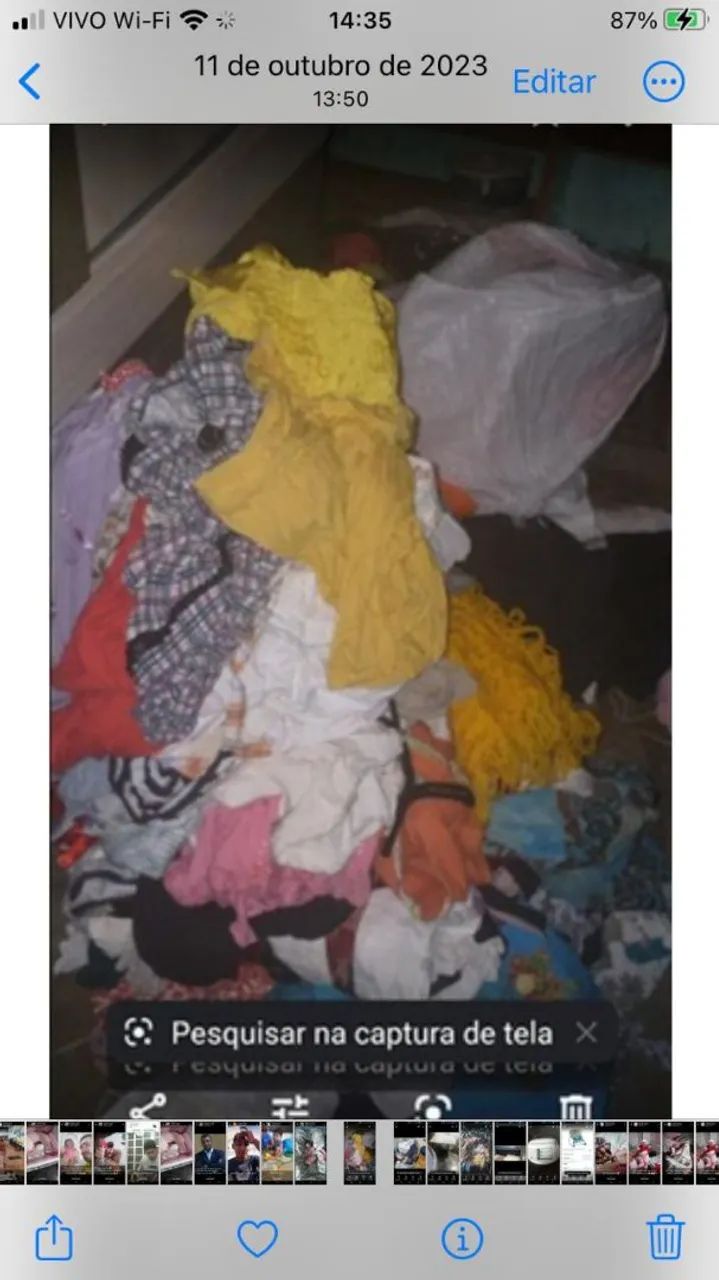The image size is (719, 1280).
Task: Share this photo
Action: pos(54,1240)
